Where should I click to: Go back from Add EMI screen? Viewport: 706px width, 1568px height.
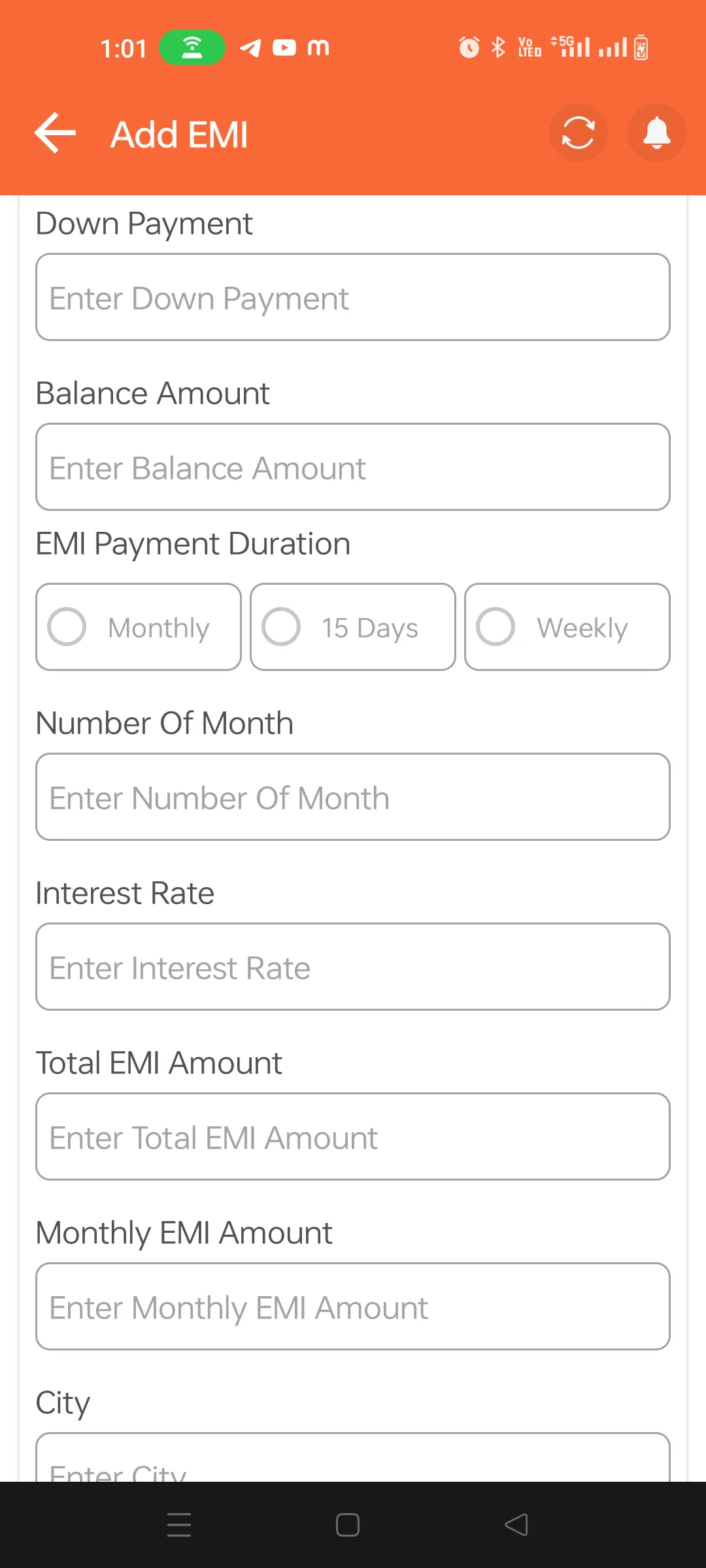(x=56, y=133)
